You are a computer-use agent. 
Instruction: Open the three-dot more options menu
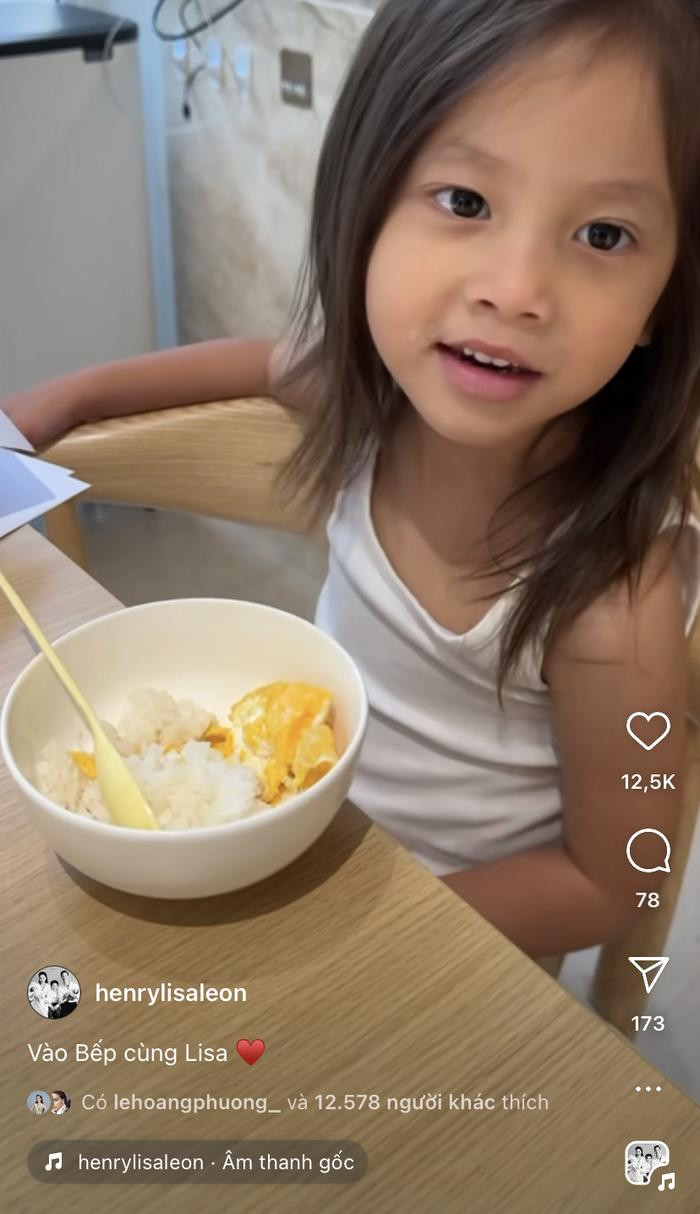(648, 1089)
